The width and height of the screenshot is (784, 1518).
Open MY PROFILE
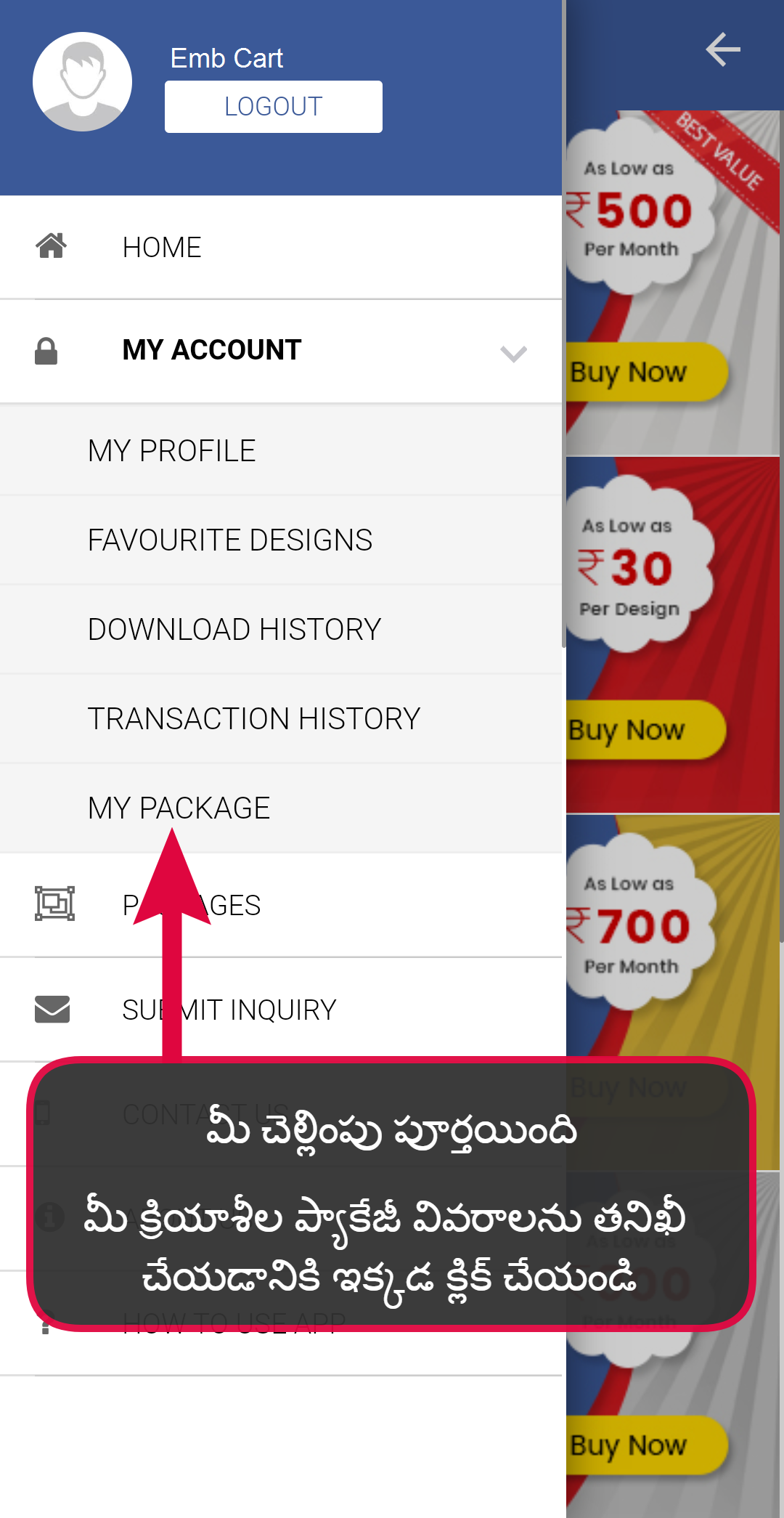tap(172, 451)
